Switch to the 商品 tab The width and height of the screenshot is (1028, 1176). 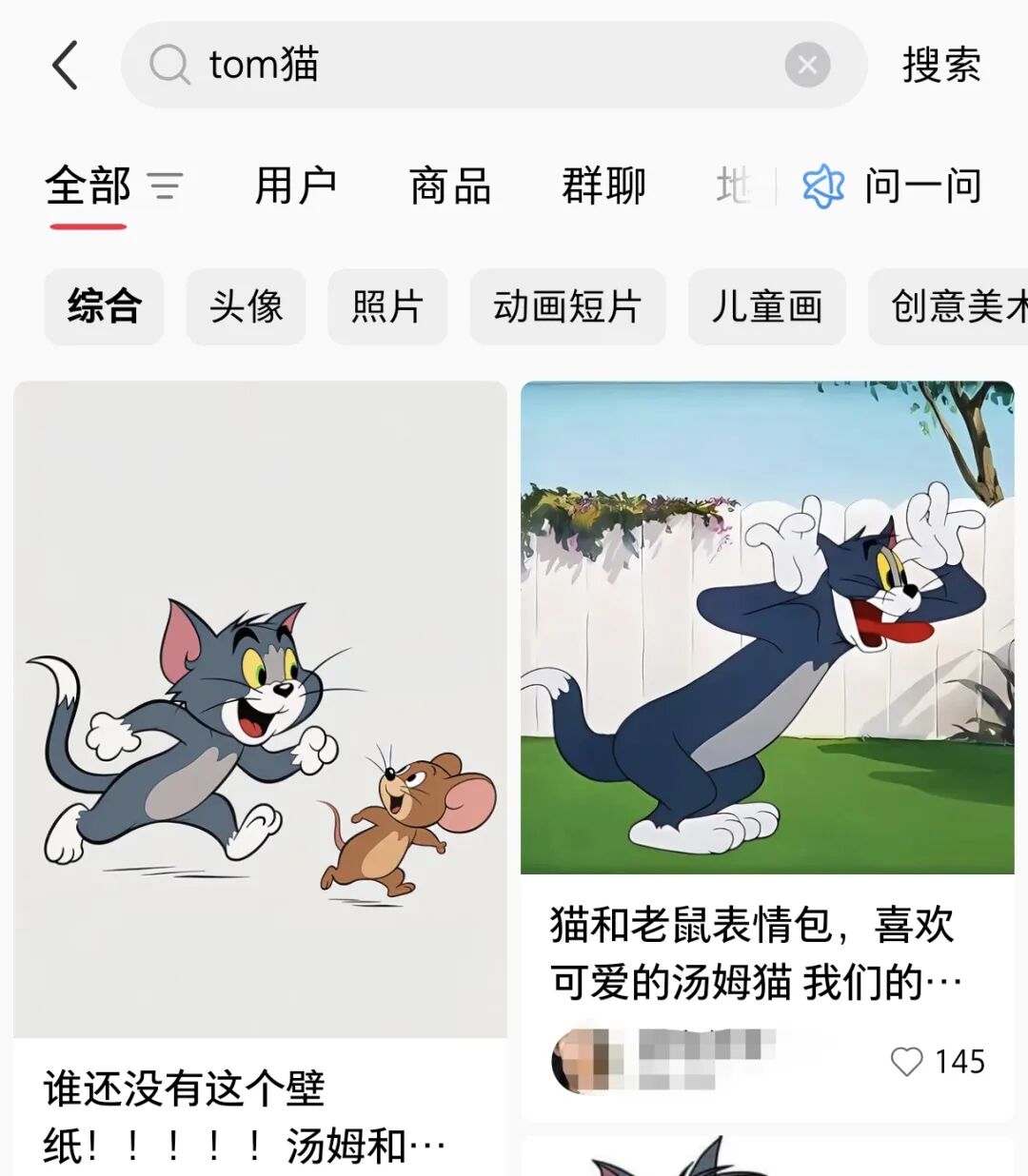click(450, 186)
